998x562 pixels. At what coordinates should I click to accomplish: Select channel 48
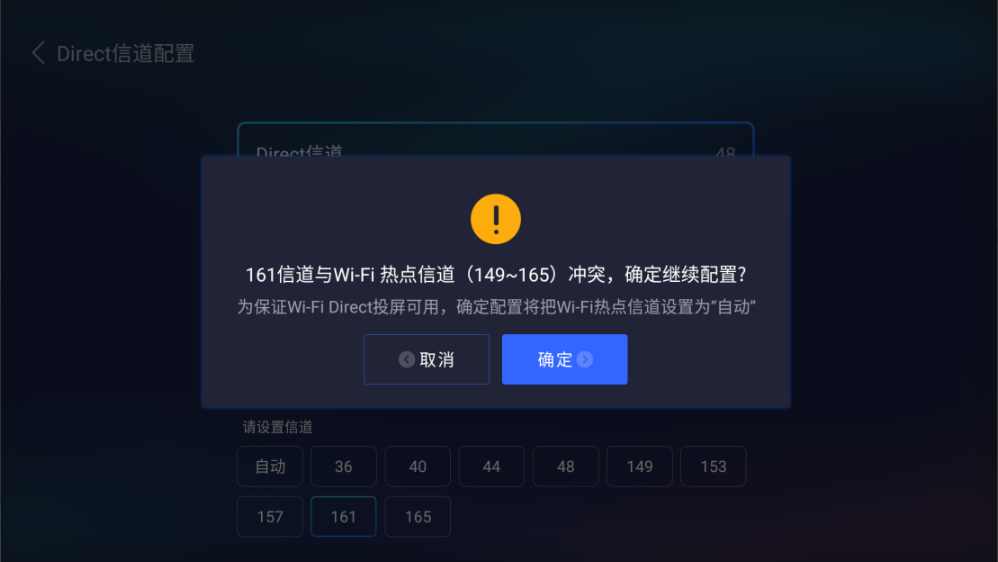(565, 466)
